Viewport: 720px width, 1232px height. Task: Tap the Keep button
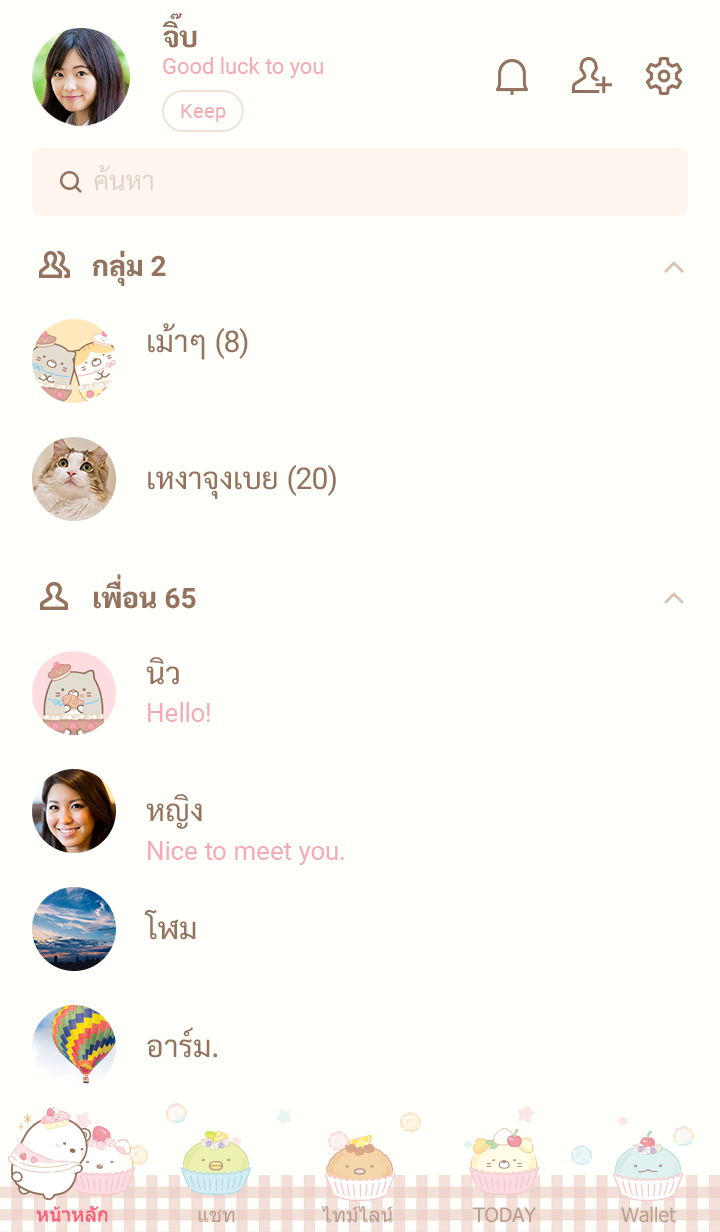(x=203, y=111)
